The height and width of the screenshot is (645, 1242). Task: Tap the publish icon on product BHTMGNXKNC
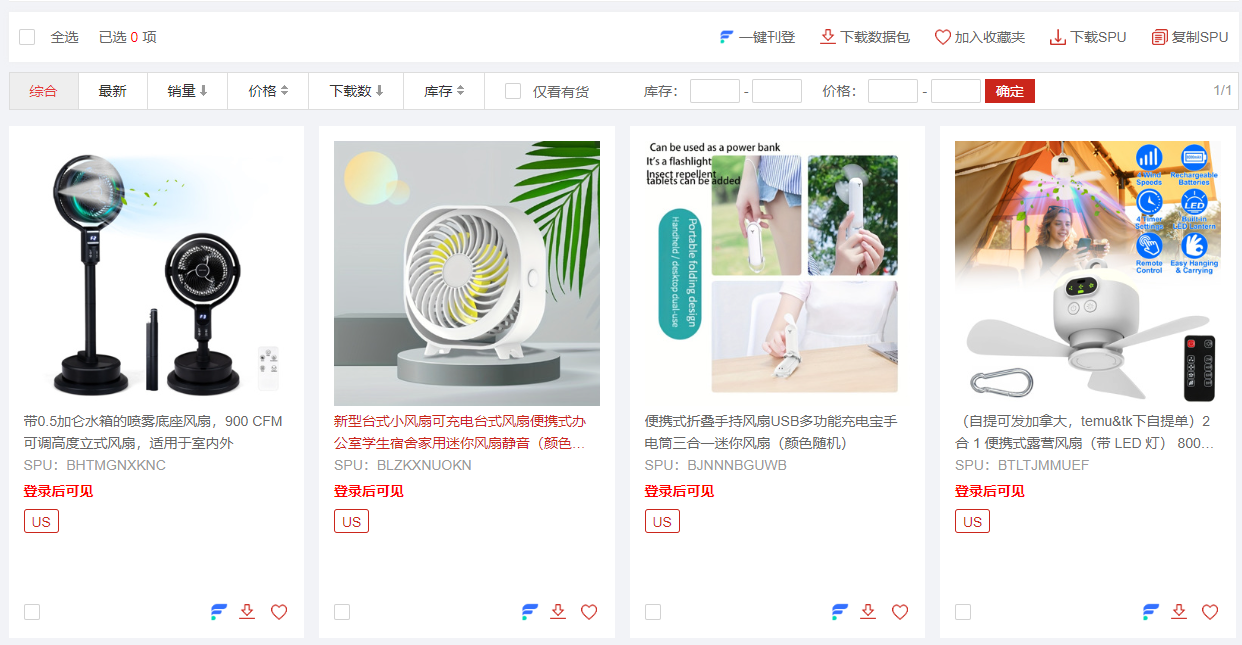point(219,612)
